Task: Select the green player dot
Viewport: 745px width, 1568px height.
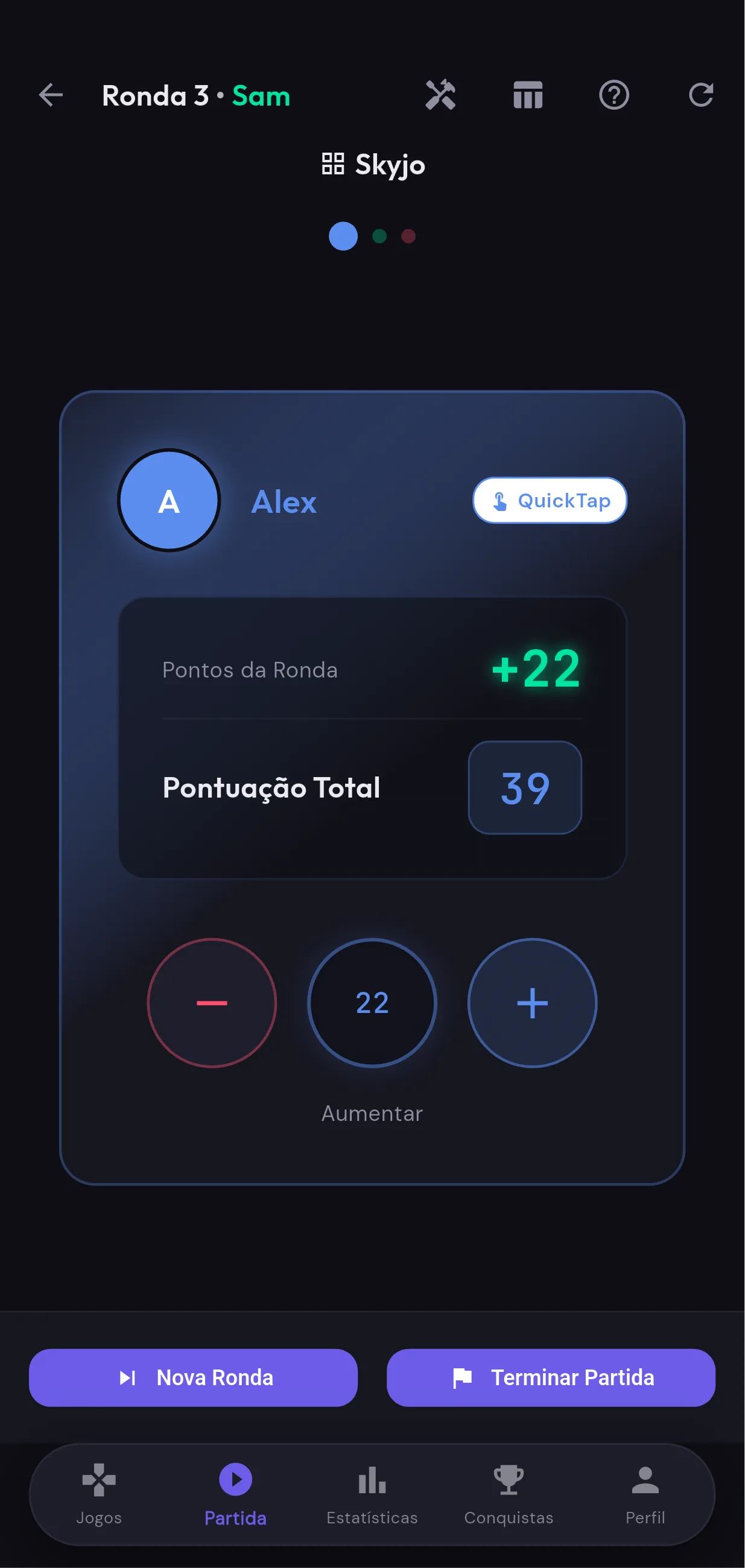Action: pyautogui.click(x=380, y=236)
